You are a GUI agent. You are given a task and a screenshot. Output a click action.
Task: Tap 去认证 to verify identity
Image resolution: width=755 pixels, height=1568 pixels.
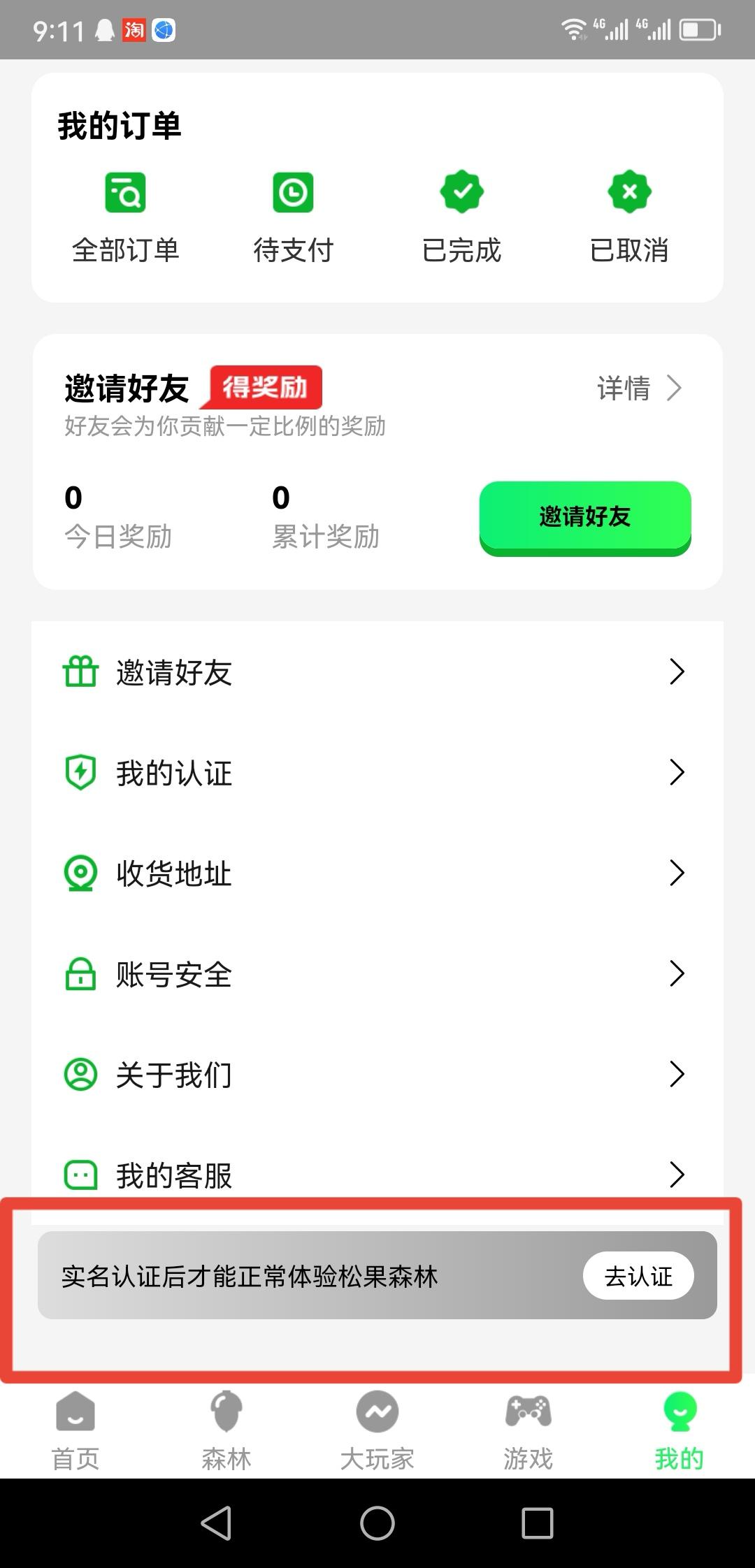pyautogui.click(x=638, y=1276)
